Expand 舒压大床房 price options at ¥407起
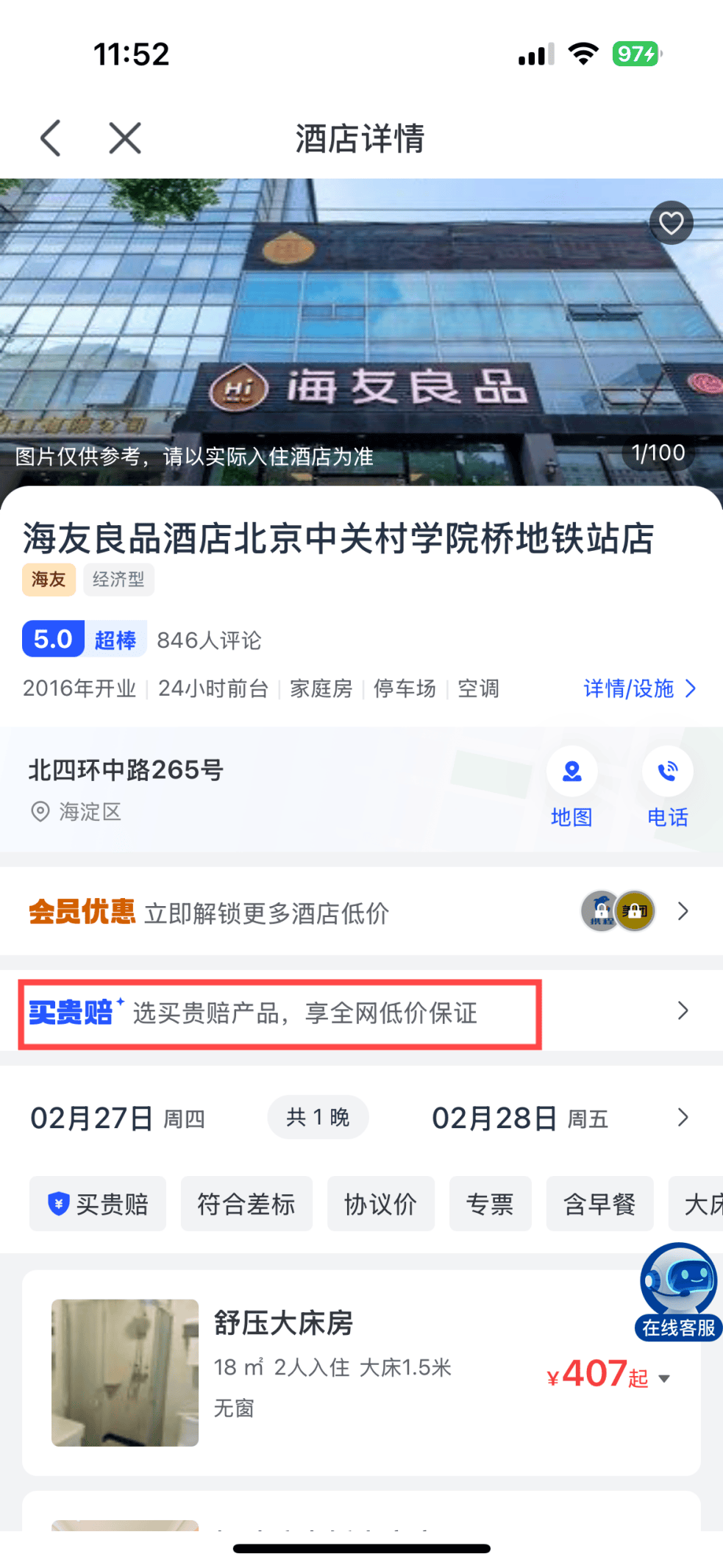The height and width of the screenshot is (1568, 723). (609, 1375)
